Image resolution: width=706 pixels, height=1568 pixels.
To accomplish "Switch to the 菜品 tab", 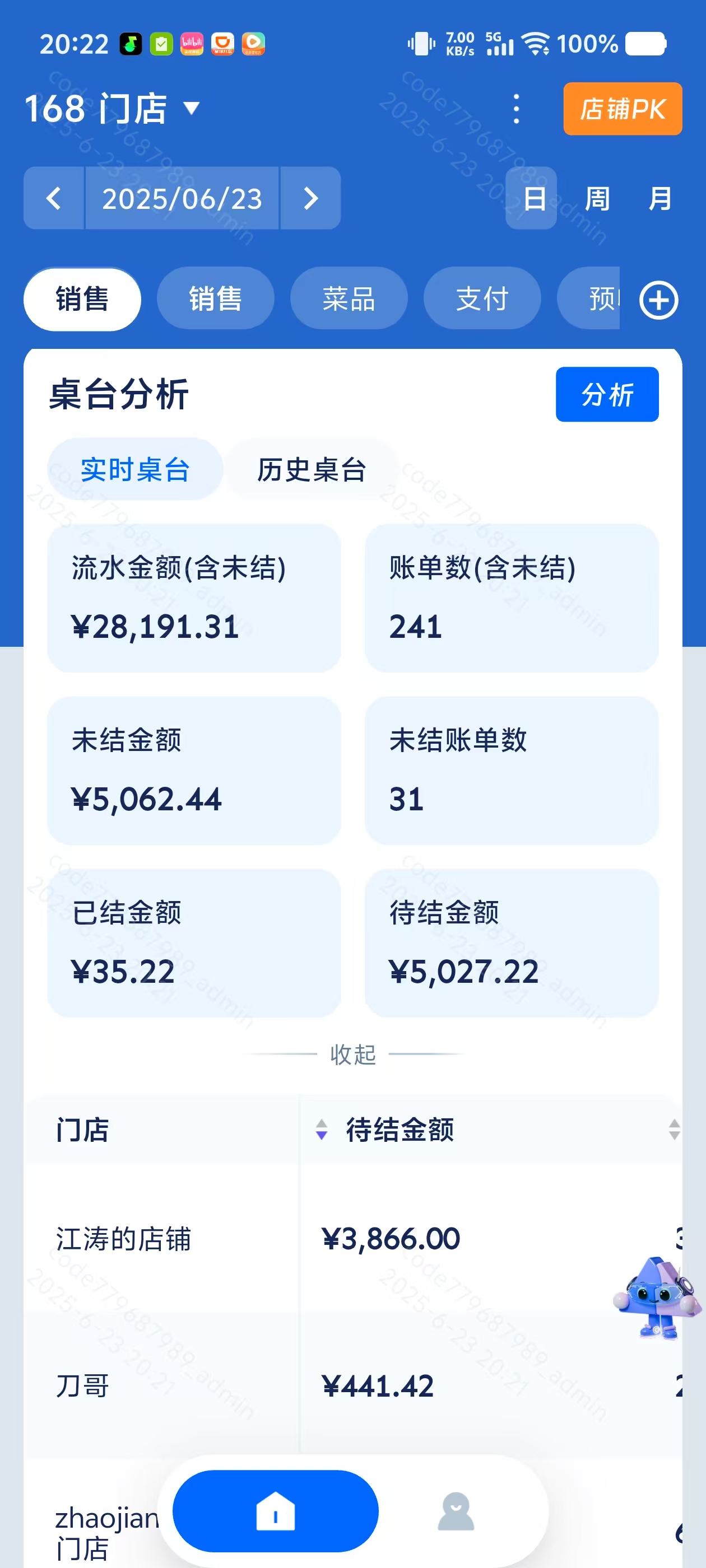I will [349, 299].
